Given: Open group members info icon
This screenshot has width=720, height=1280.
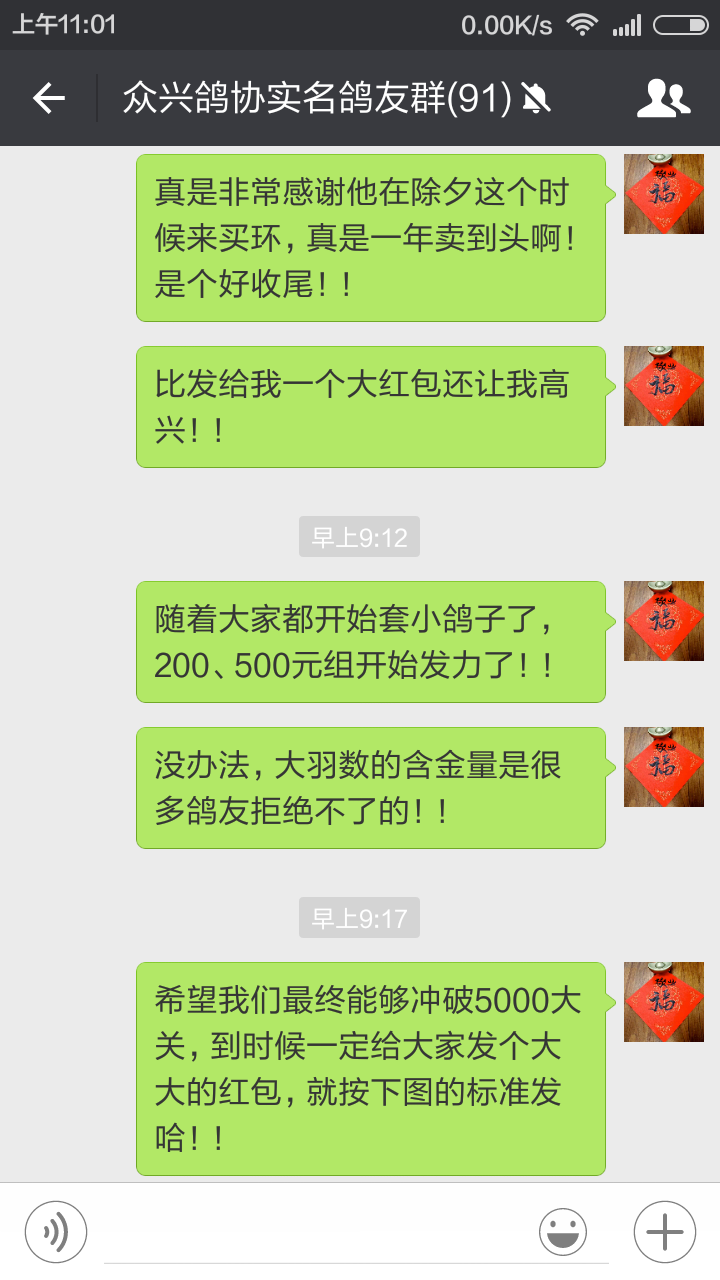Looking at the screenshot, I should point(663,98).
